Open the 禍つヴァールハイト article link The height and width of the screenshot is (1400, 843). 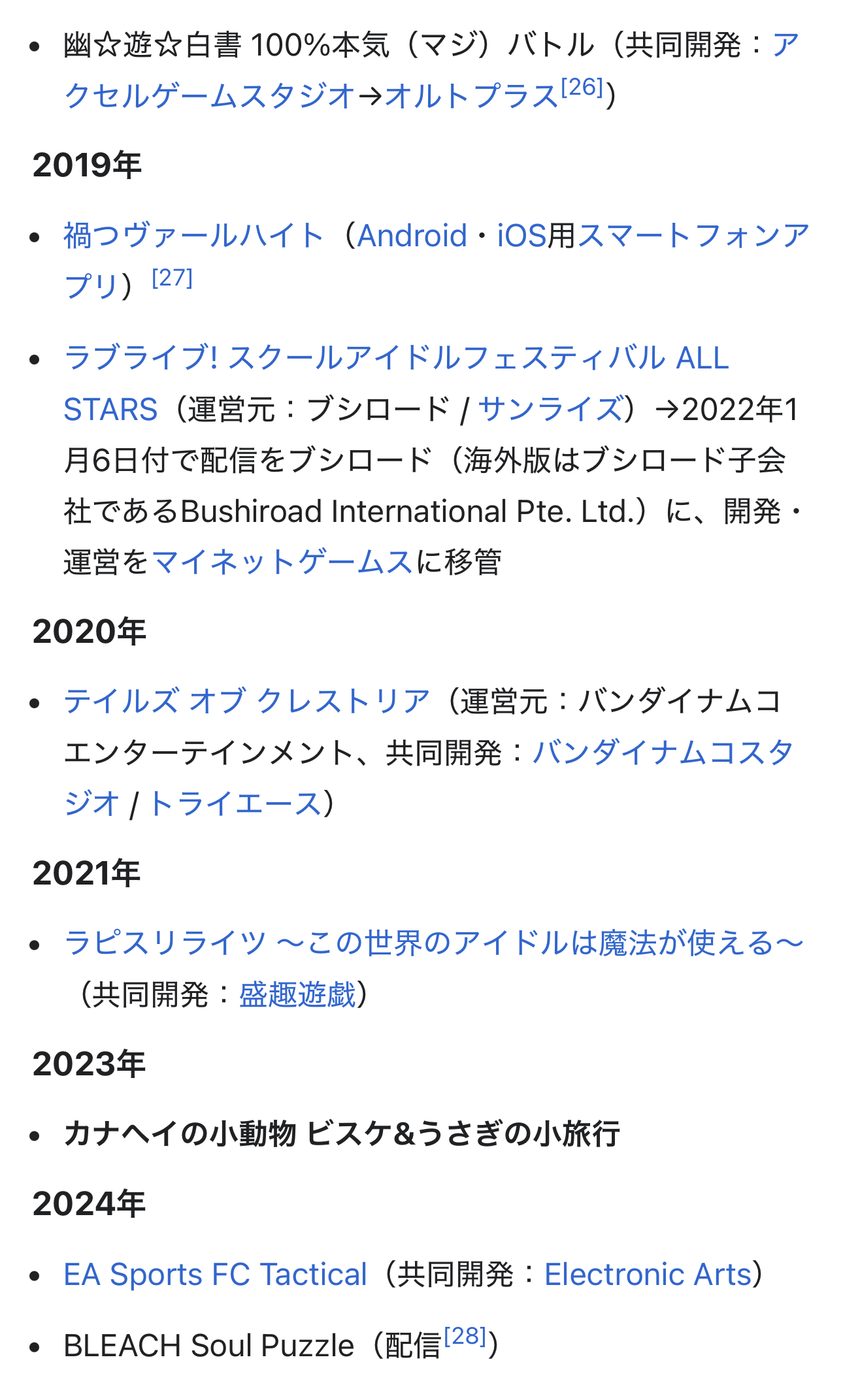click(193, 236)
